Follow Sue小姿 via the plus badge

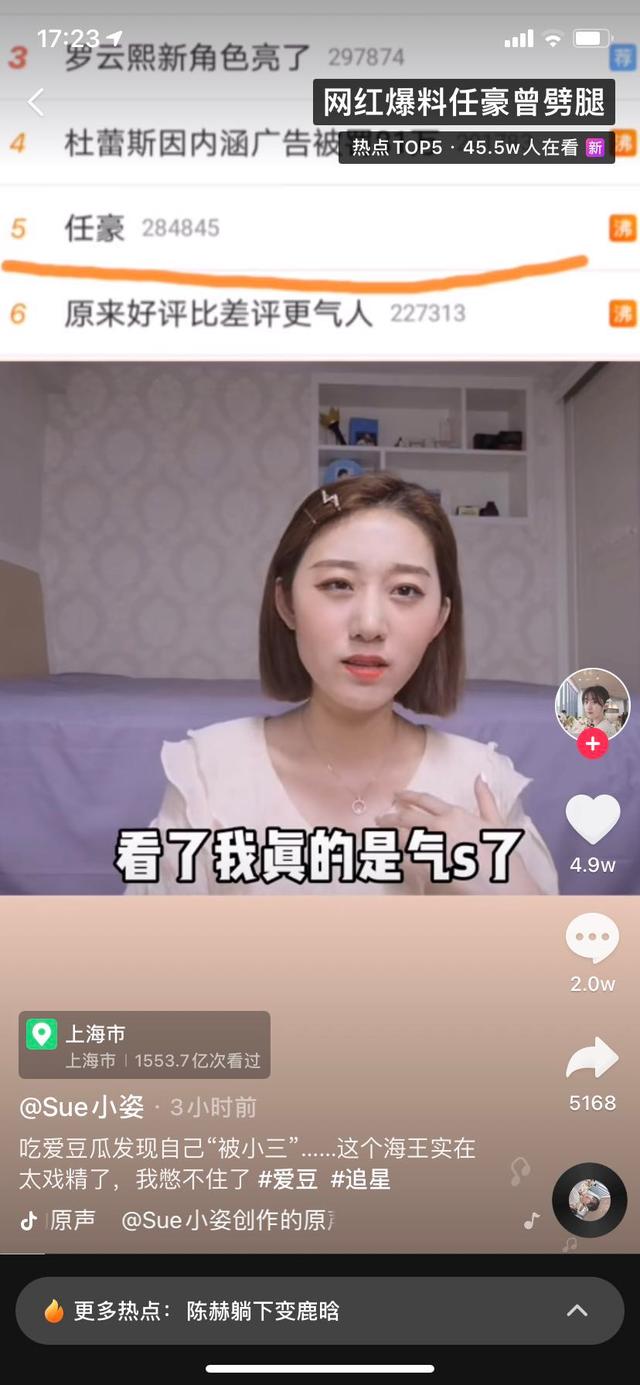(593, 744)
